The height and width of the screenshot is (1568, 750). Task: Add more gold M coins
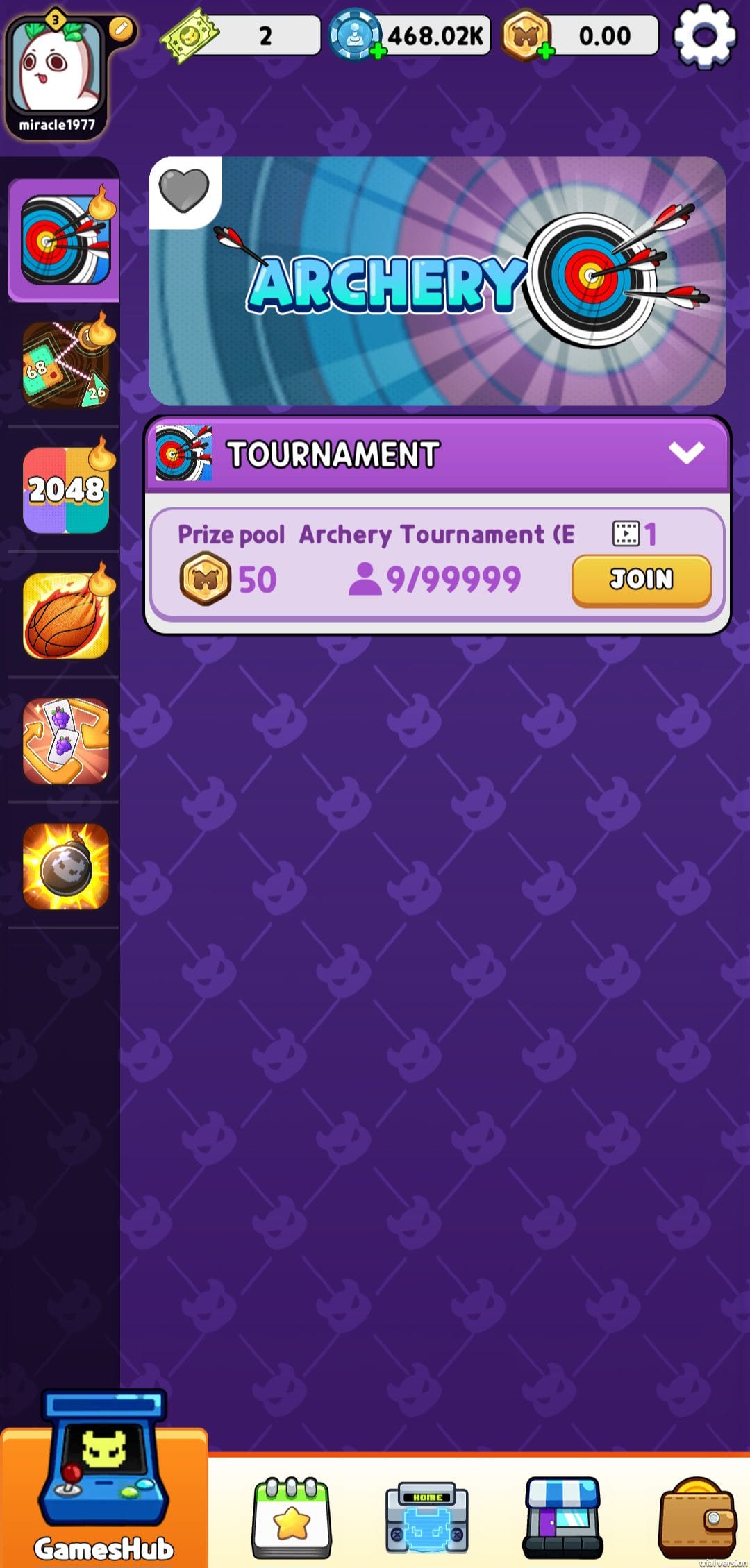pos(547,51)
